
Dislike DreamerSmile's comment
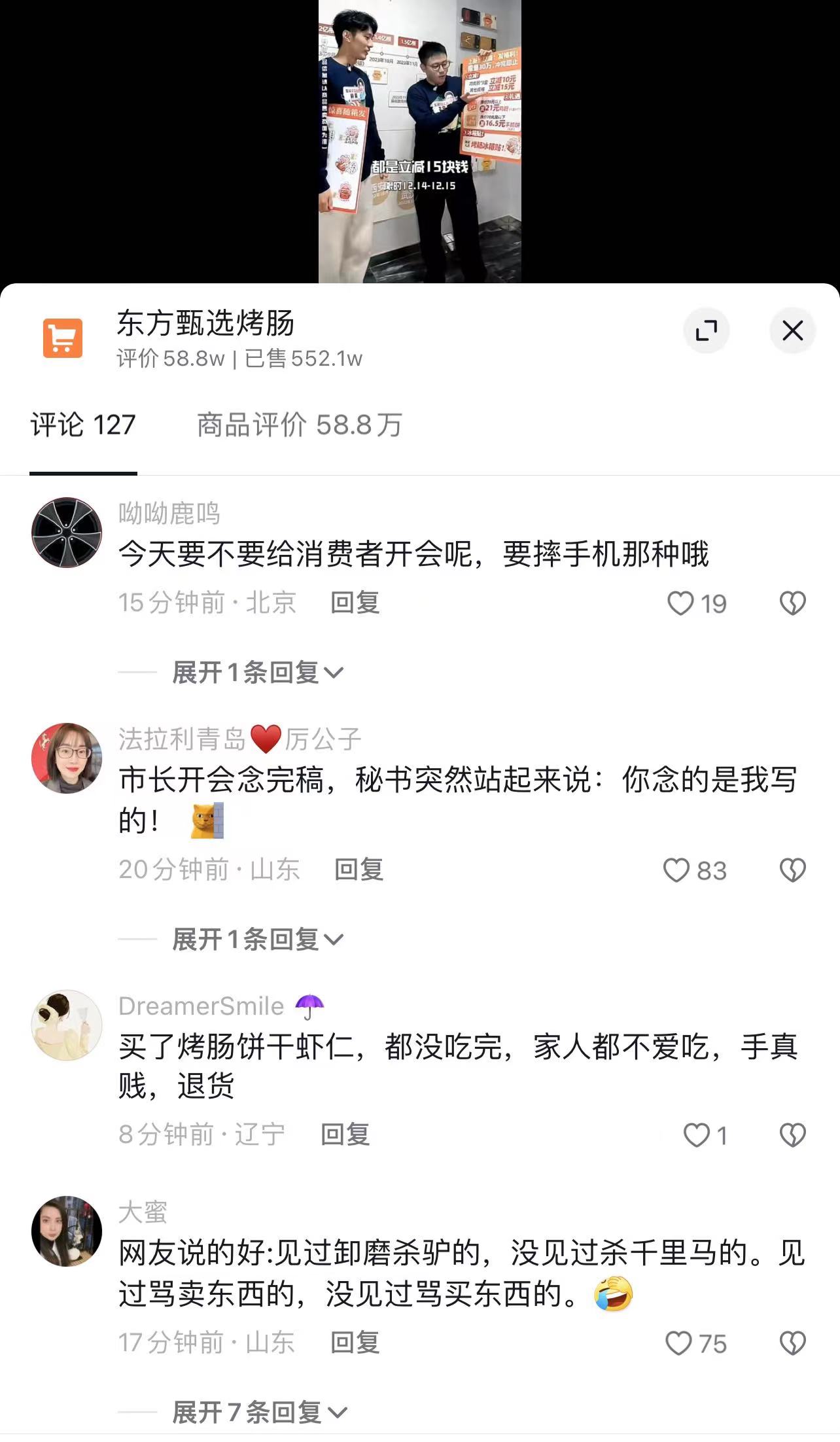(792, 1135)
